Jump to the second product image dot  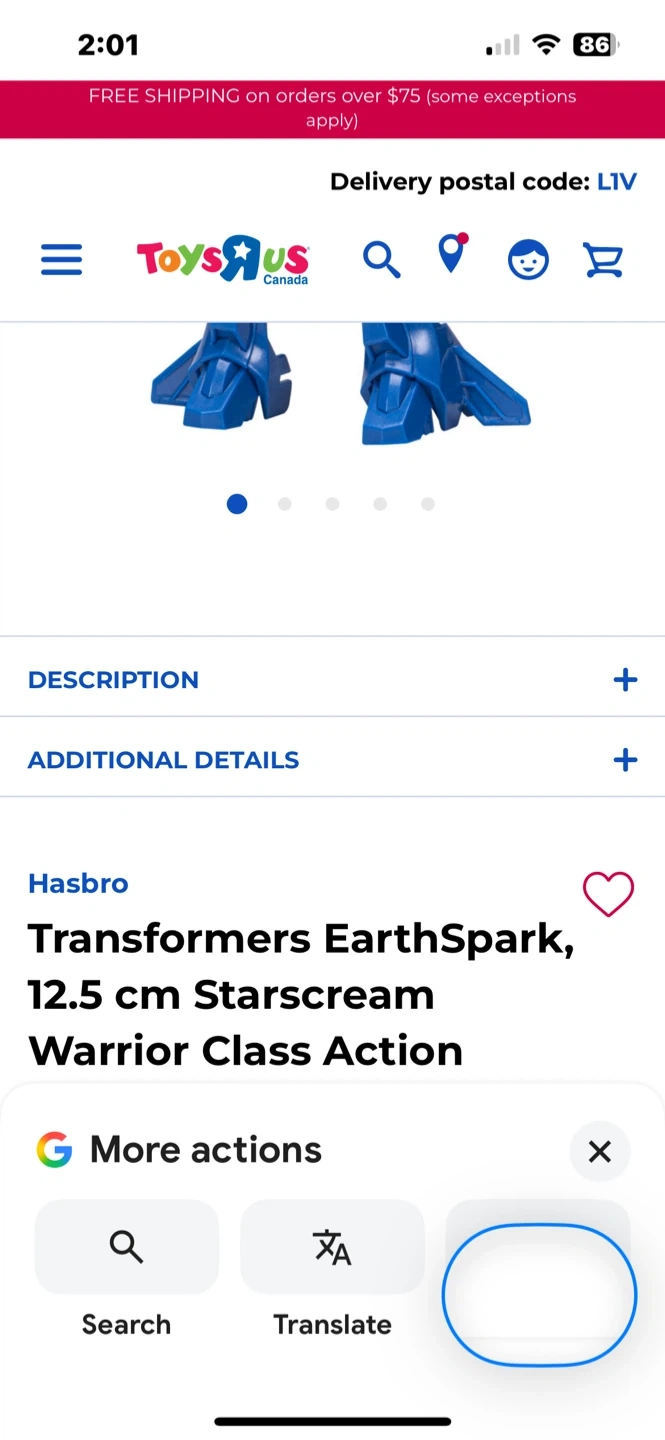pos(285,504)
